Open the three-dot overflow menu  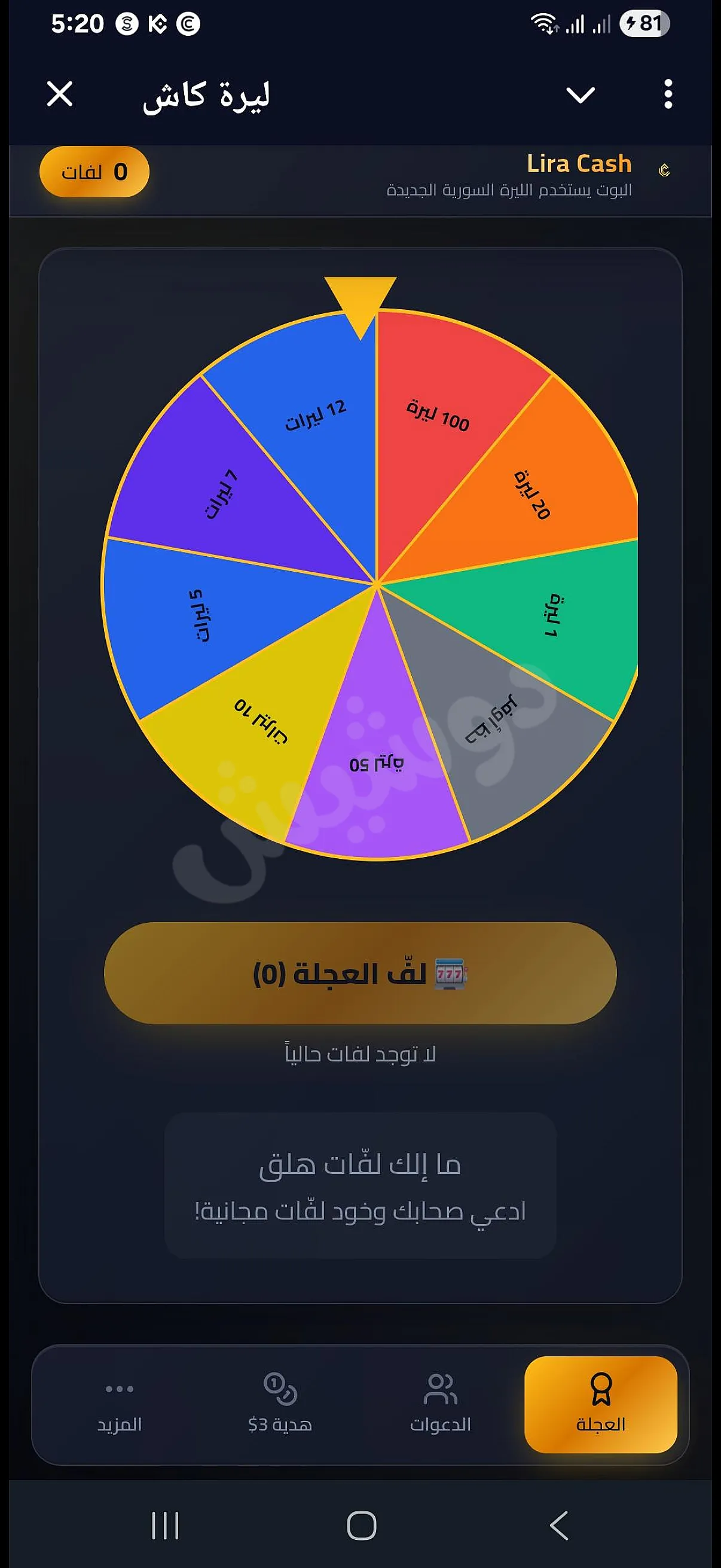668,94
